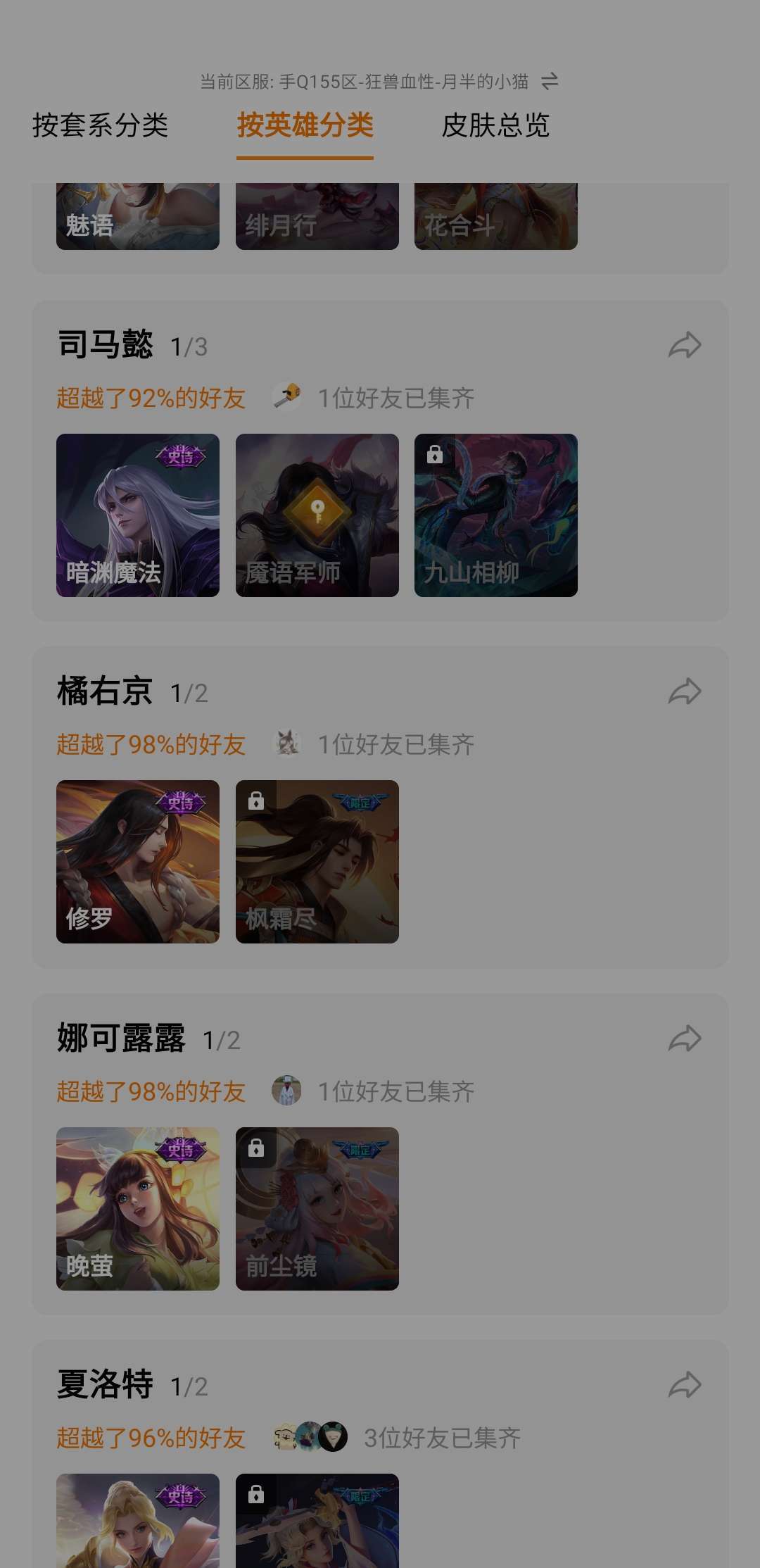Switch to the 按套系分类 tab
The image size is (760, 1568).
pos(100,126)
